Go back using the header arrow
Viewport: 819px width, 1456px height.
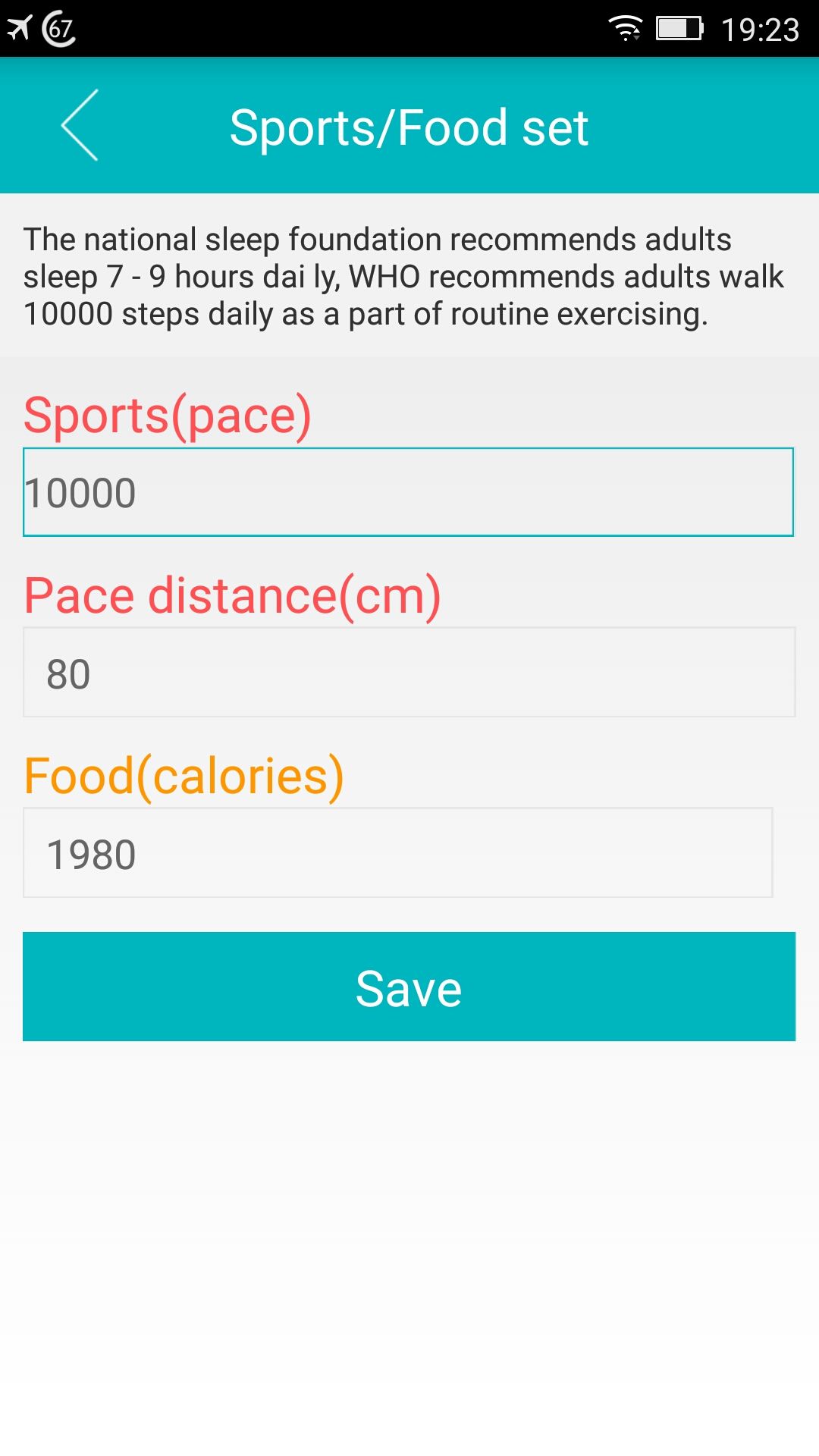(x=80, y=125)
